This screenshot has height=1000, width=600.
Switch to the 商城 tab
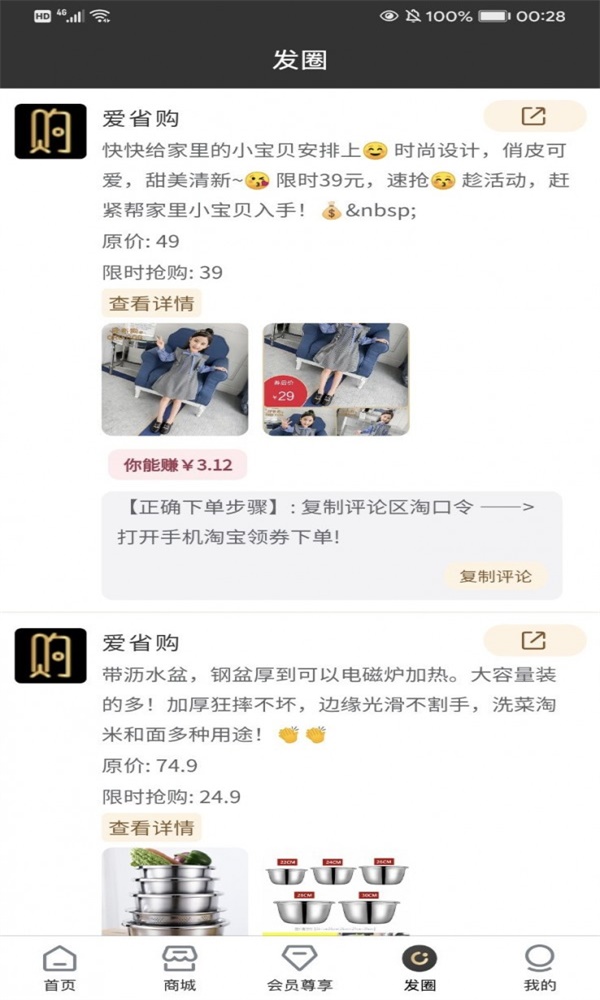point(180,968)
